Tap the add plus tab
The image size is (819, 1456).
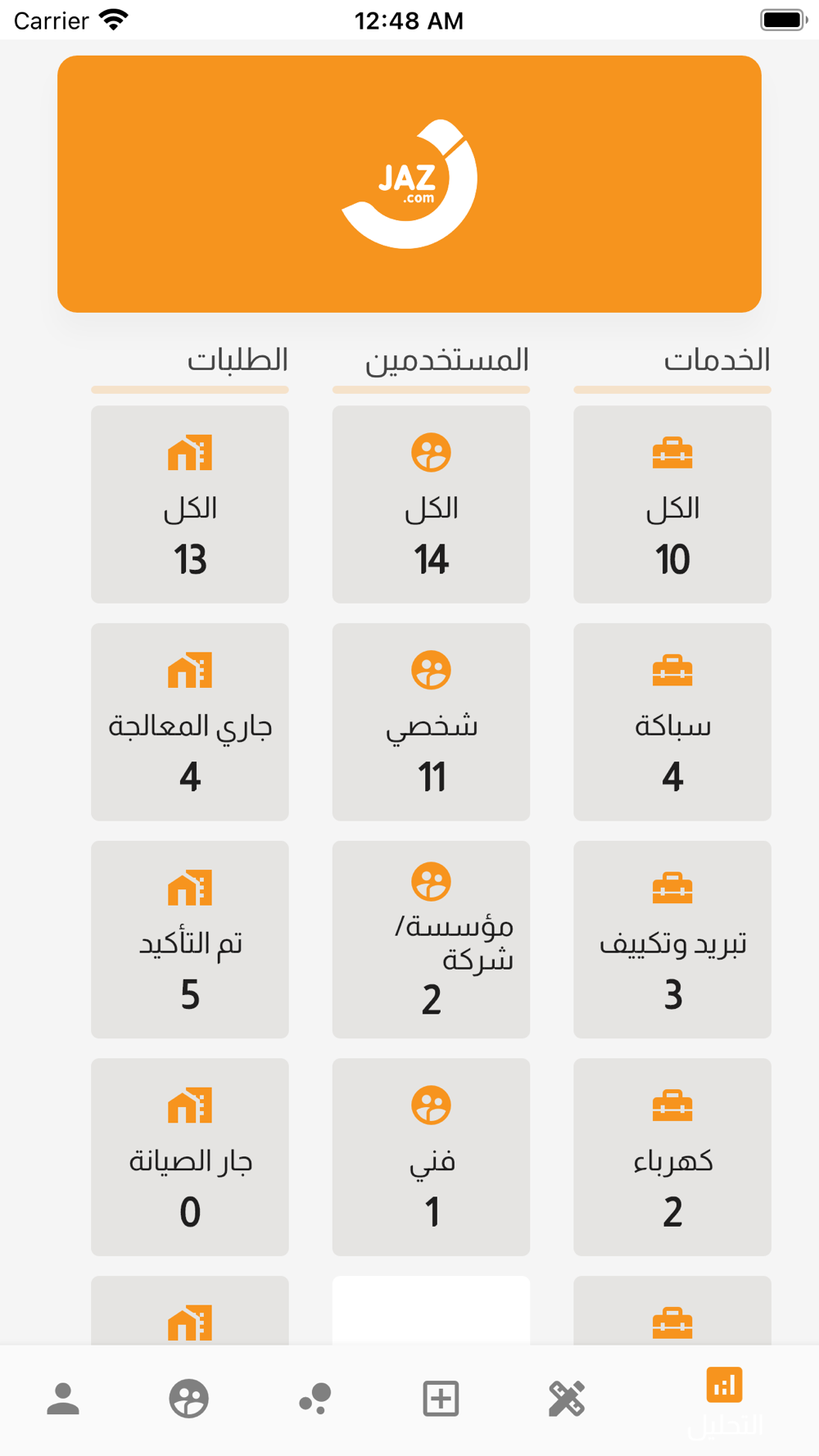click(x=441, y=1399)
